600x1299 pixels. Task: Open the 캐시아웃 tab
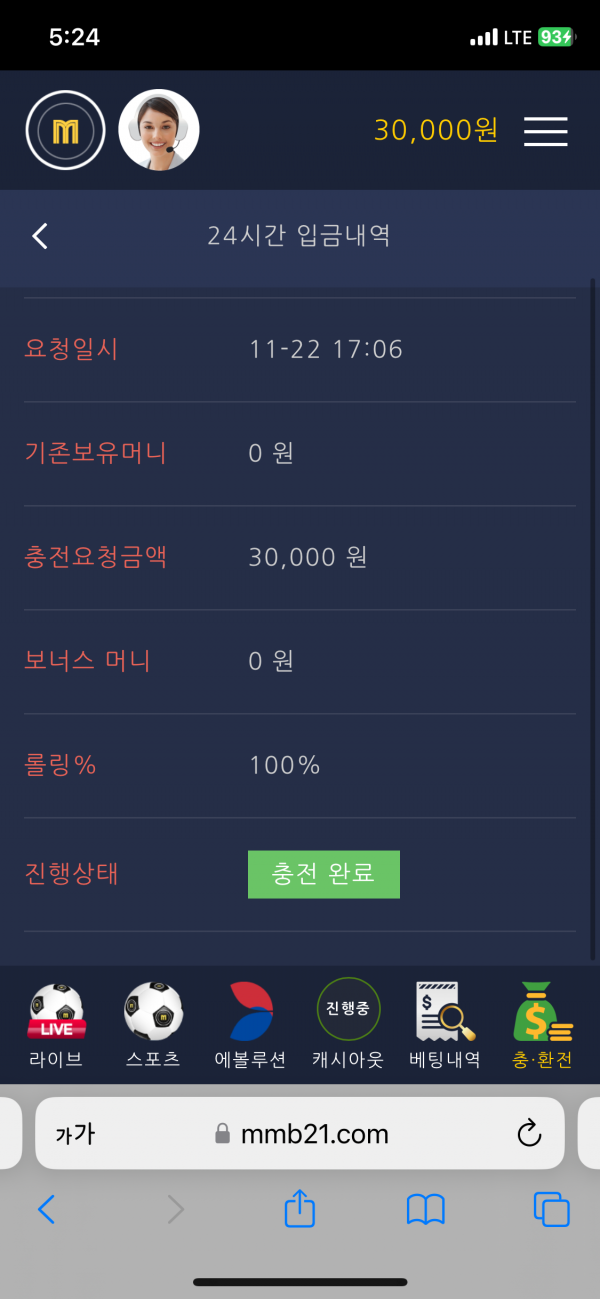347,1025
